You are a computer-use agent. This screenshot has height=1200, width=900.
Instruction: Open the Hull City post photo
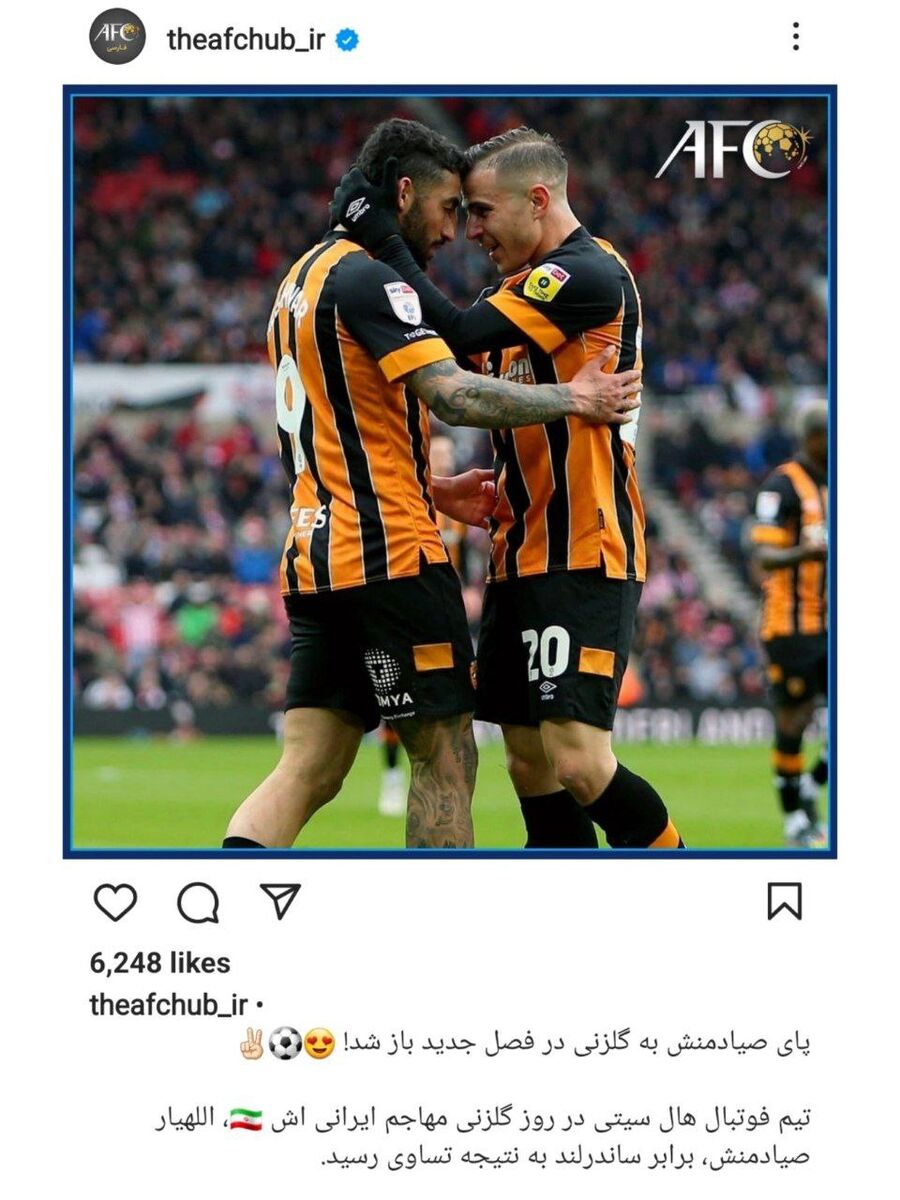point(450,470)
